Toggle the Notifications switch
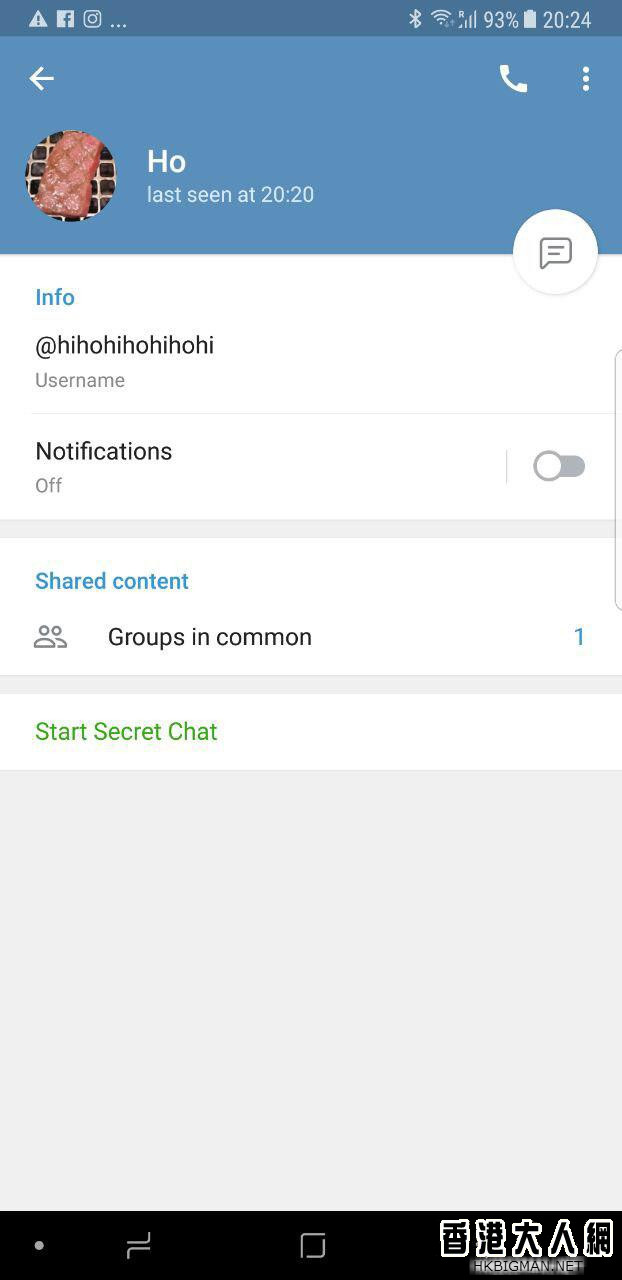This screenshot has width=622, height=1280. click(559, 466)
